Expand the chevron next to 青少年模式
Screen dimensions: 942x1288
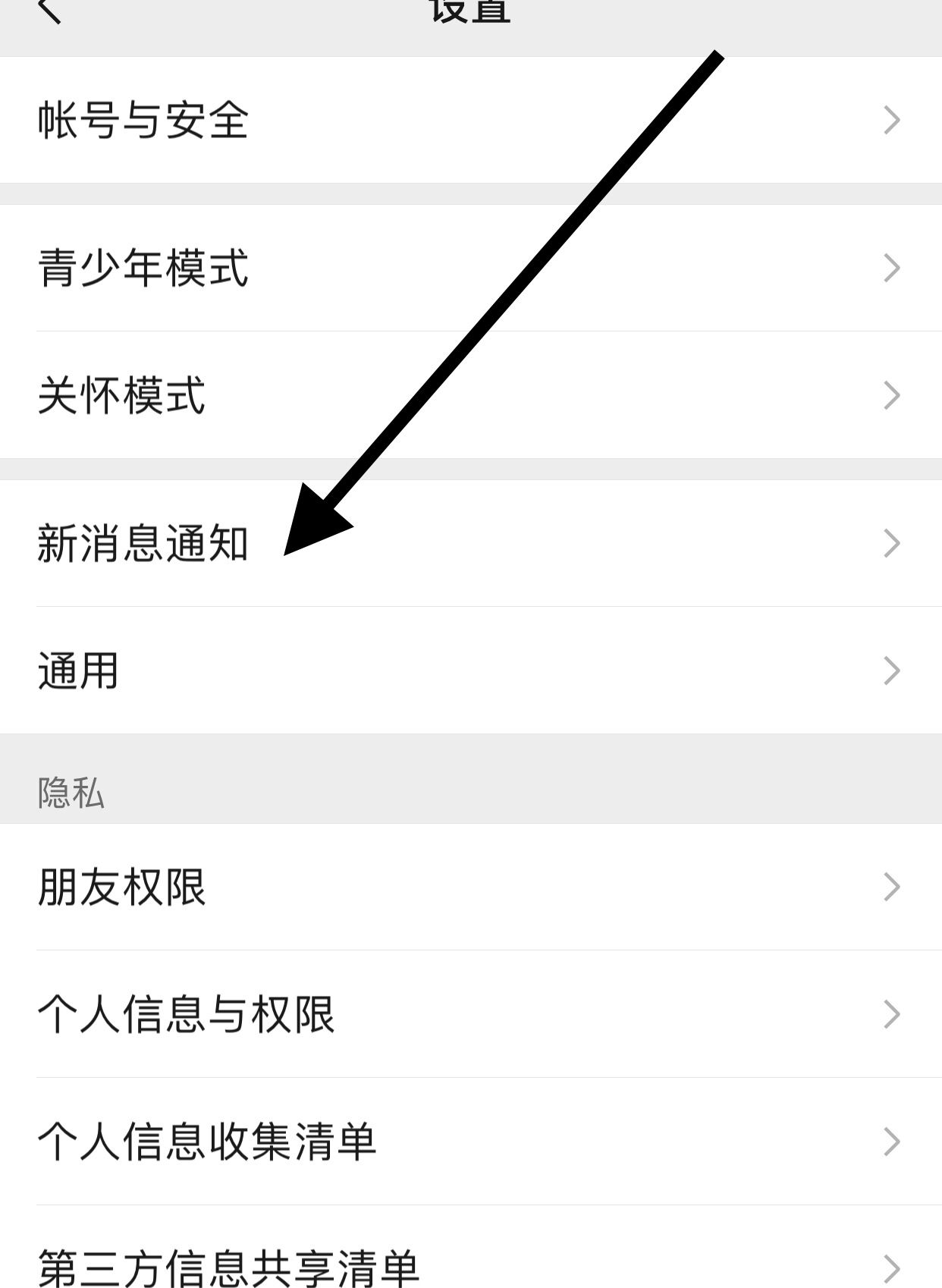(x=893, y=267)
